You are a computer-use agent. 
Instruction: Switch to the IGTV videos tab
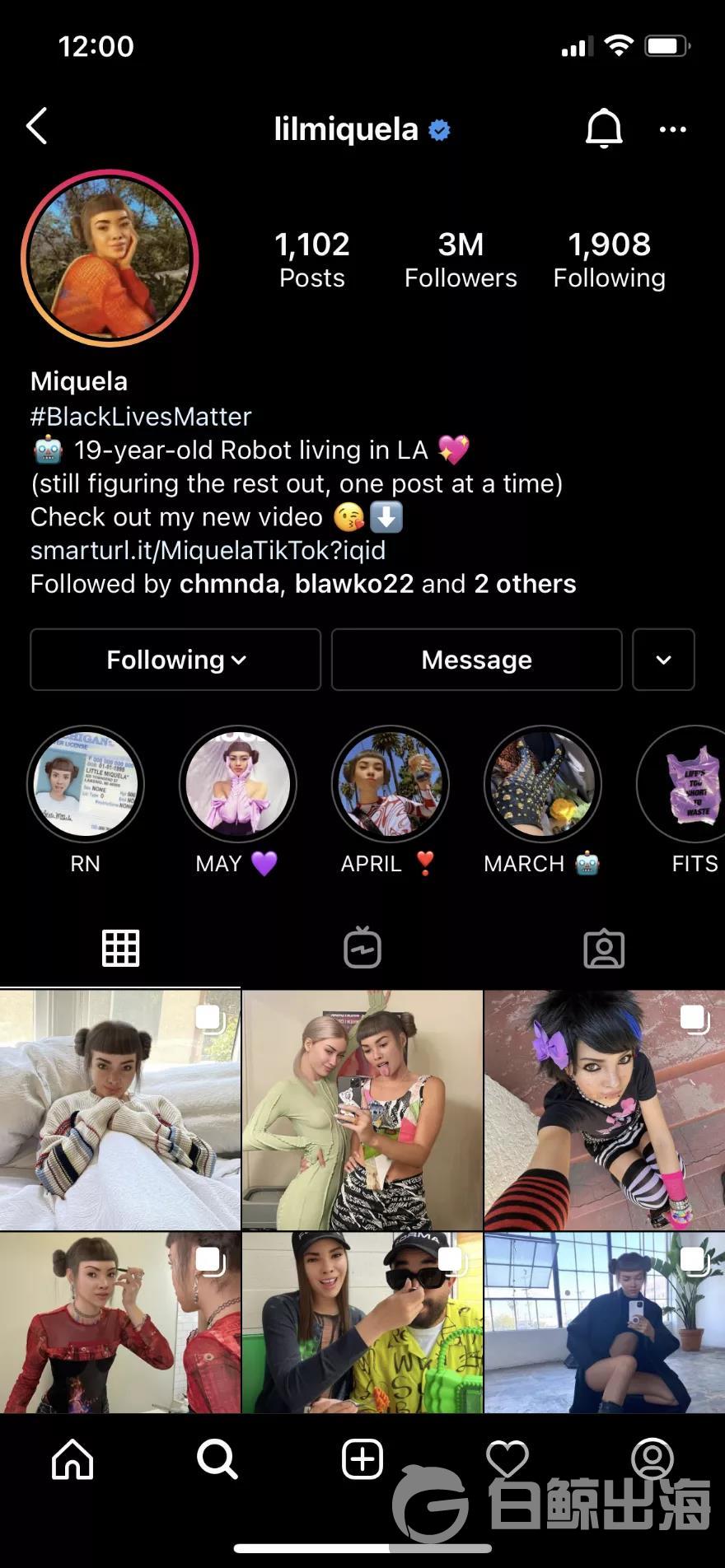click(362, 948)
